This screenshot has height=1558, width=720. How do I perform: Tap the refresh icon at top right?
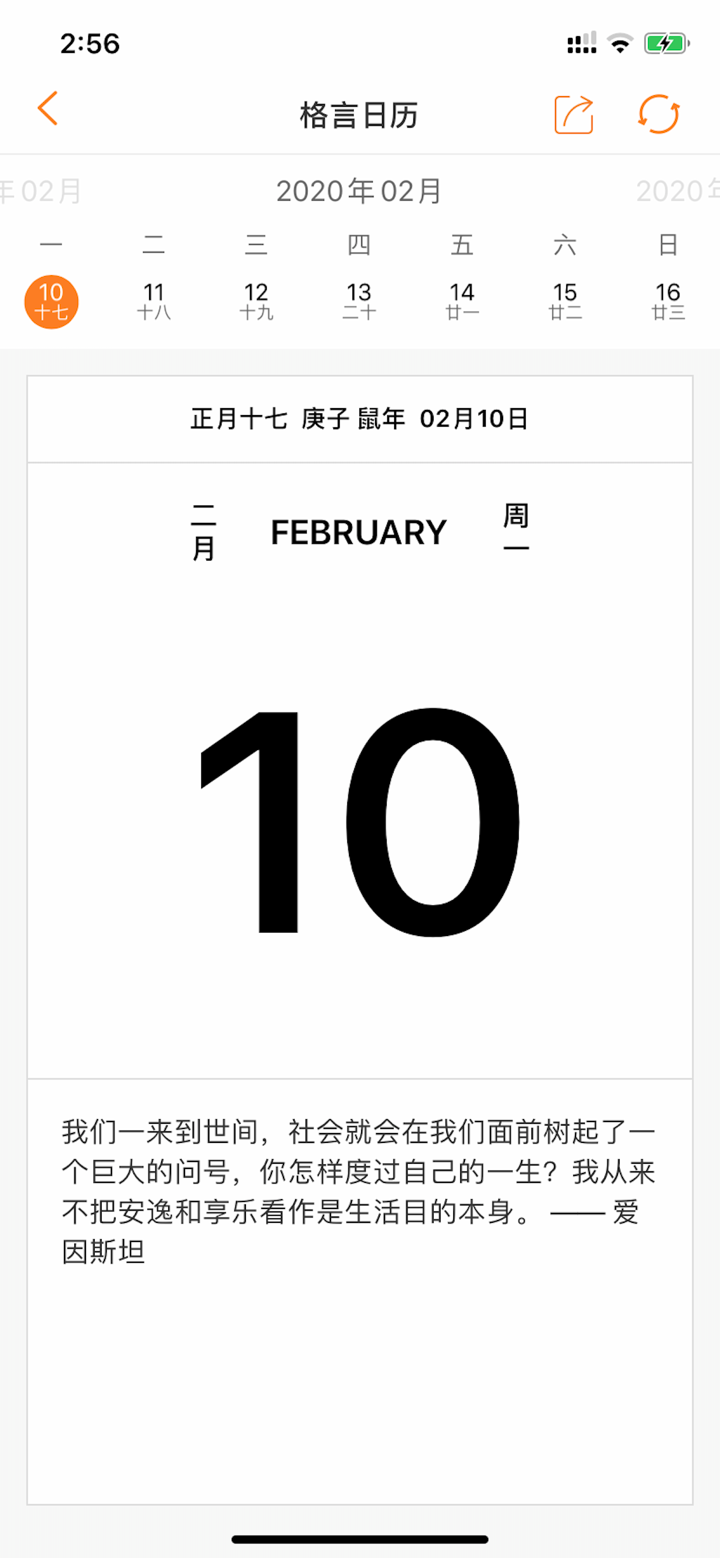tap(658, 114)
